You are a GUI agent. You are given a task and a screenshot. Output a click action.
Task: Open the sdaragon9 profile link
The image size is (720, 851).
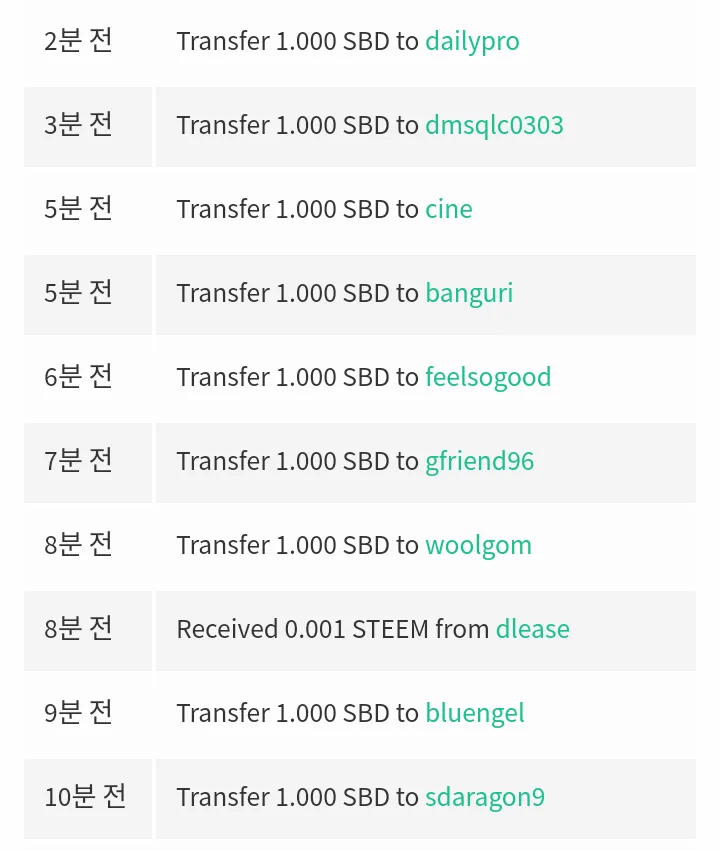(x=485, y=798)
